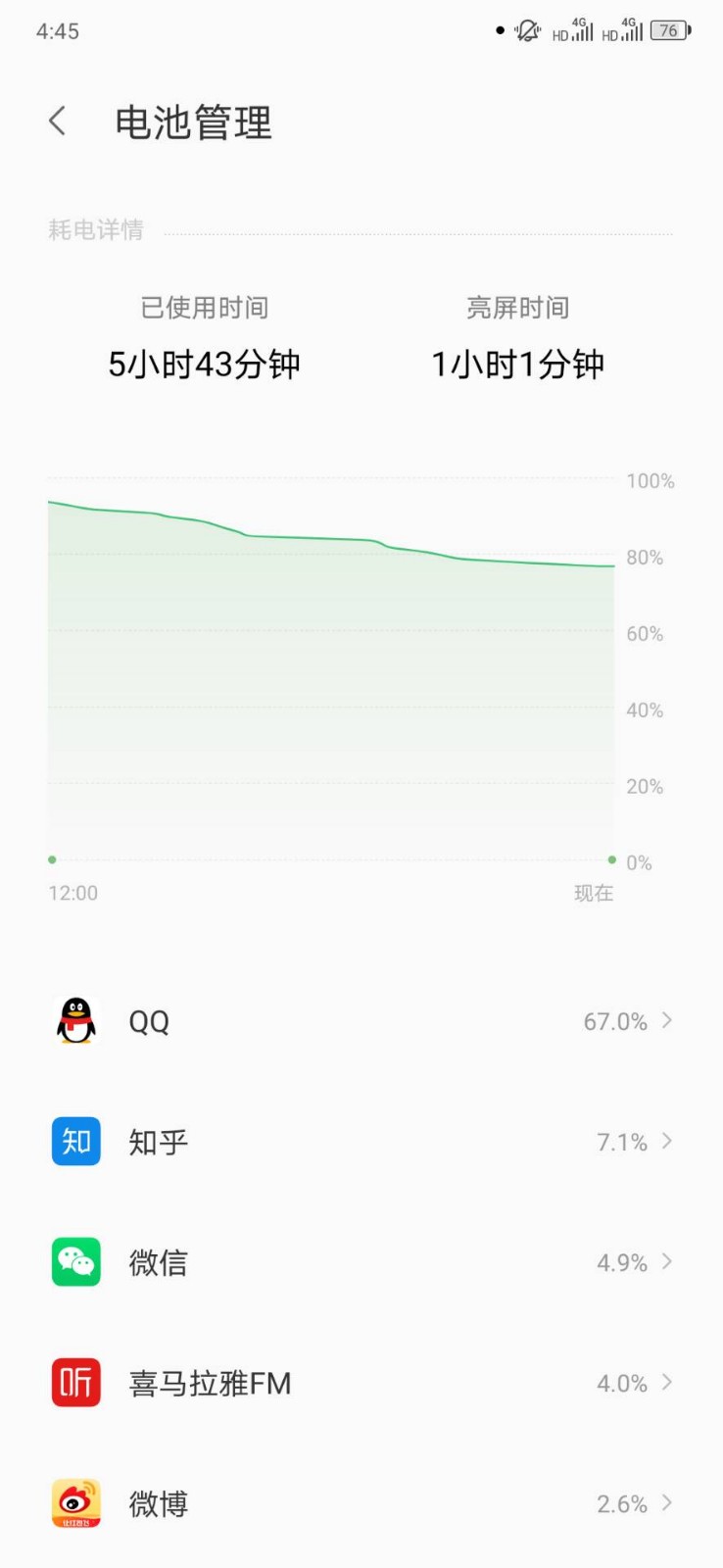Image resolution: width=723 pixels, height=1568 pixels.
Task: Open QQ battery usage details
Action: pyautogui.click(x=361, y=1021)
